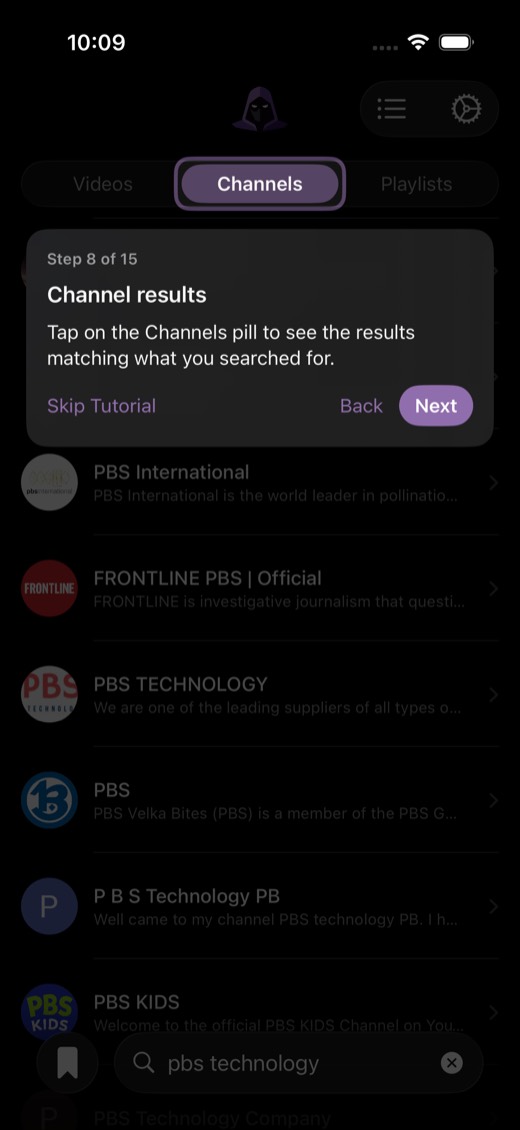Viewport: 520px width, 1130px height.
Task: Switch to the Videos tab
Action: point(103,184)
